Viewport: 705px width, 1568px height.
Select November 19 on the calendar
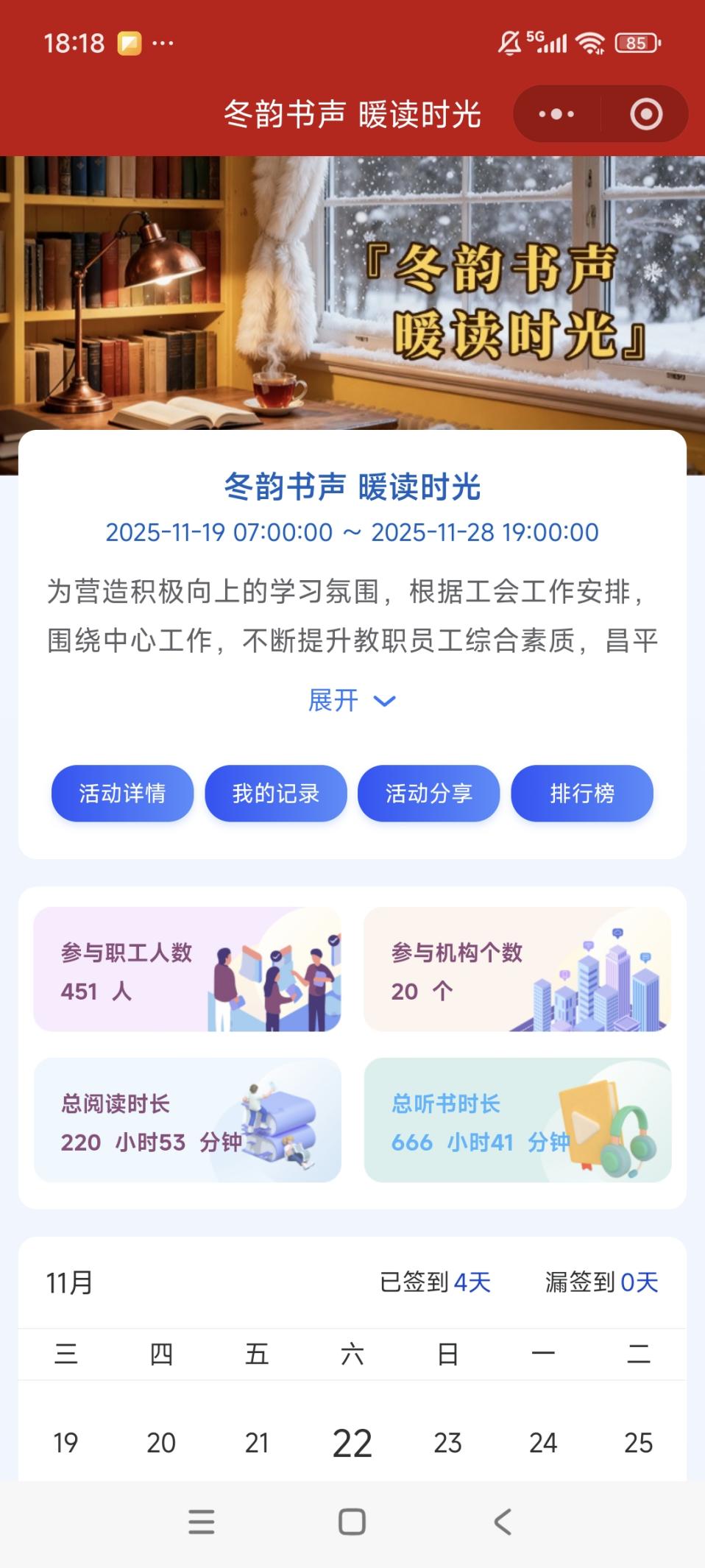[65, 1442]
